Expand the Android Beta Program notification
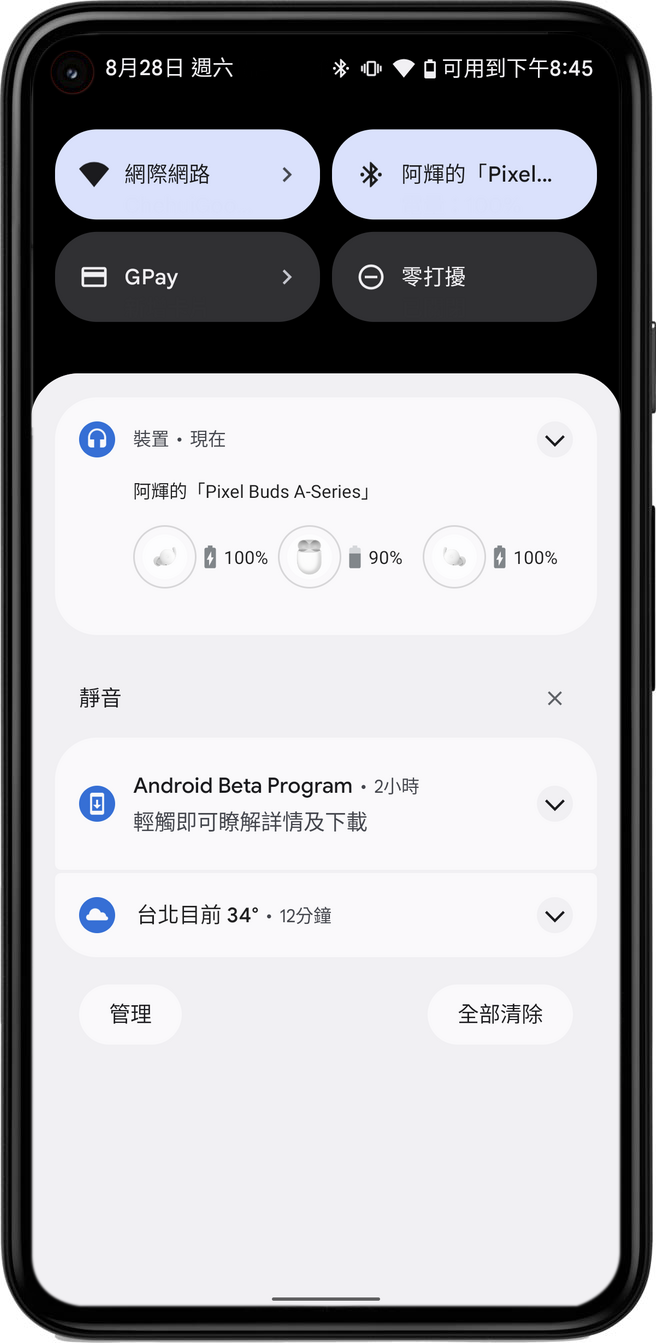Image resolution: width=656 pixels, height=1343 pixels. pyautogui.click(x=555, y=804)
